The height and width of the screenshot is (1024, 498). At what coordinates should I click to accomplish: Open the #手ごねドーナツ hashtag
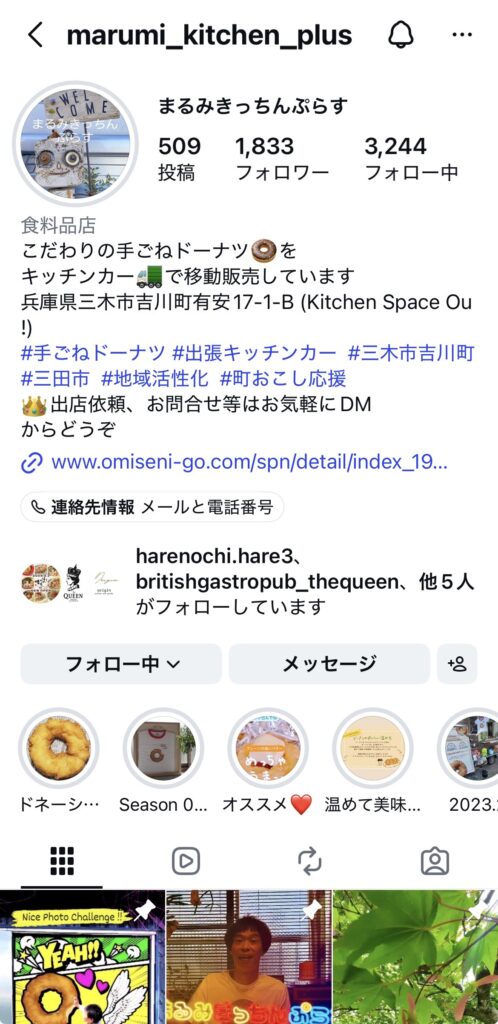[x=93, y=354]
